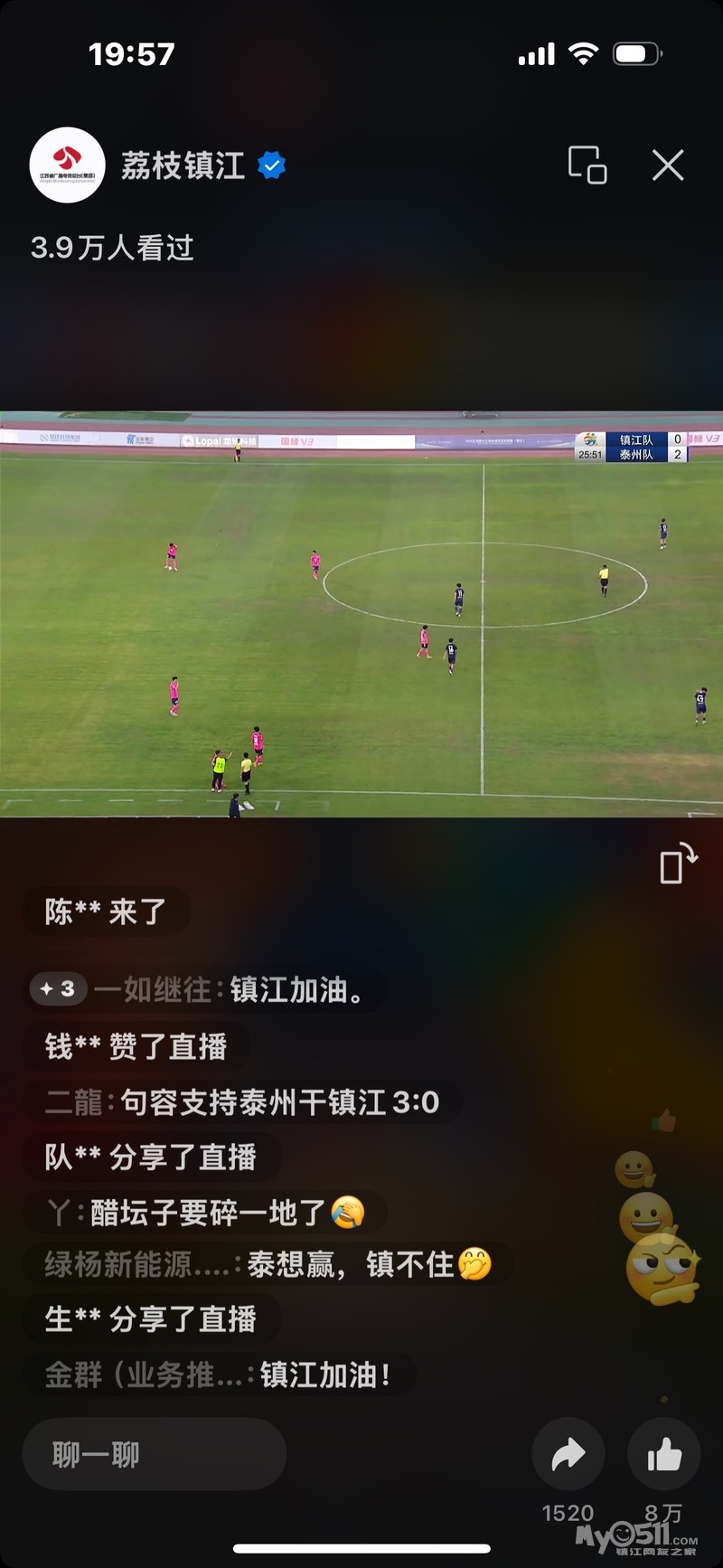Tap the 聊一聊 chat input

pos(155,1454)
